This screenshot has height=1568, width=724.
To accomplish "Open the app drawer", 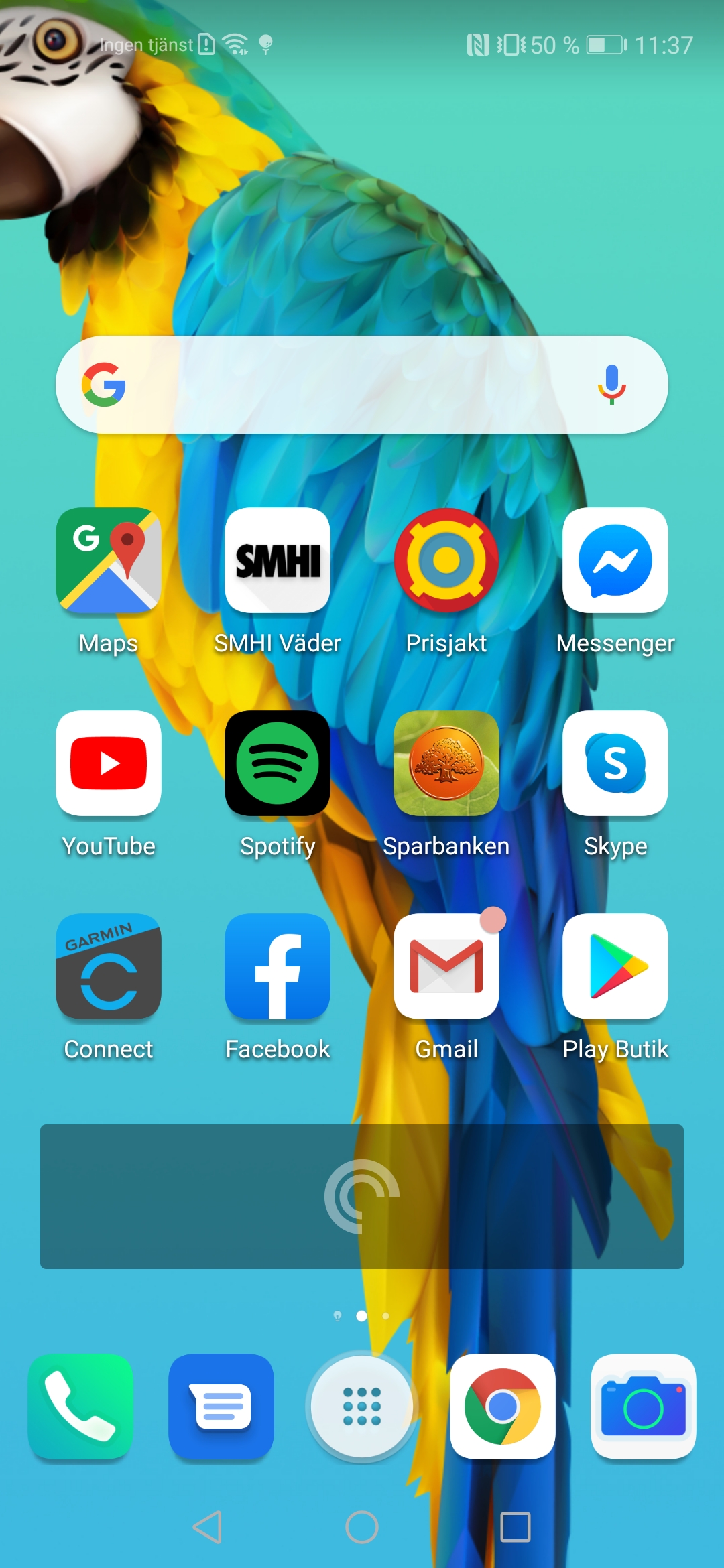I will (x=362, y=1406).
